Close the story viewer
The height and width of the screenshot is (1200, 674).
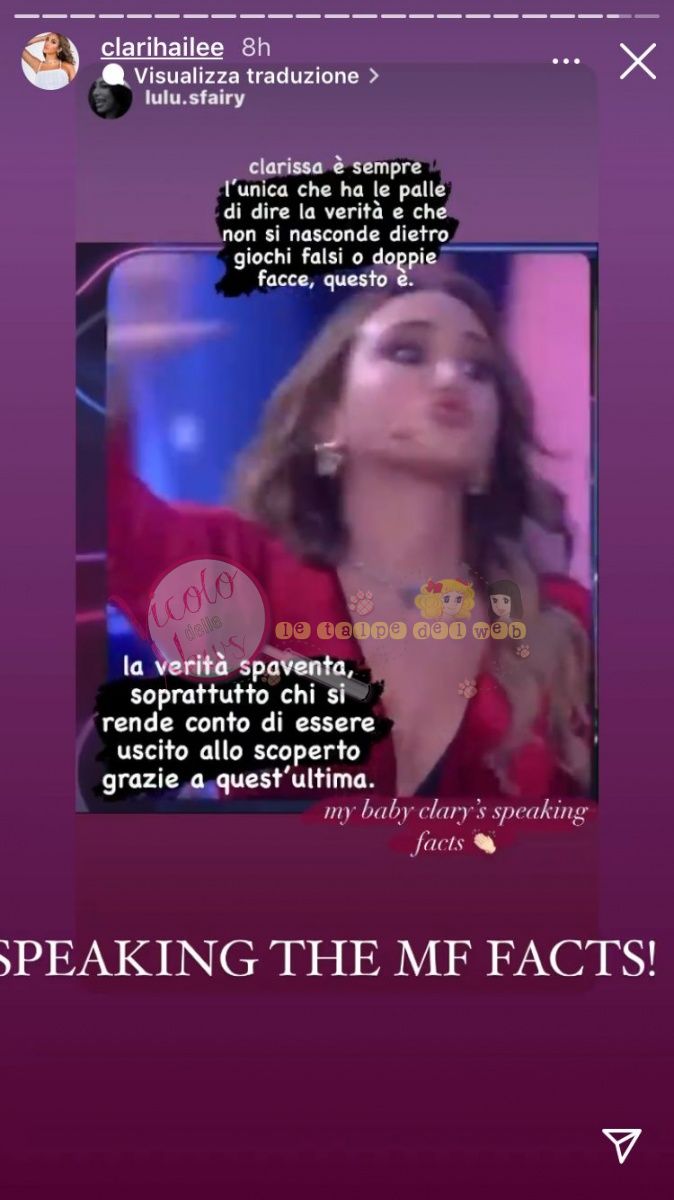point(637,61)
